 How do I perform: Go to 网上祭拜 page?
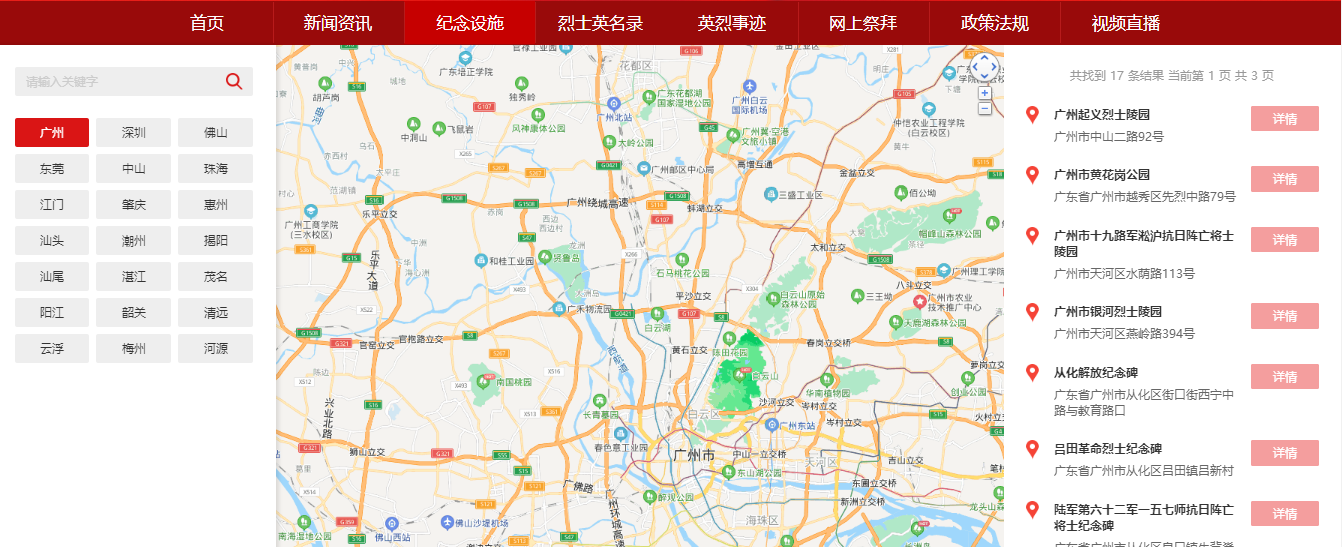pos(863,23)
